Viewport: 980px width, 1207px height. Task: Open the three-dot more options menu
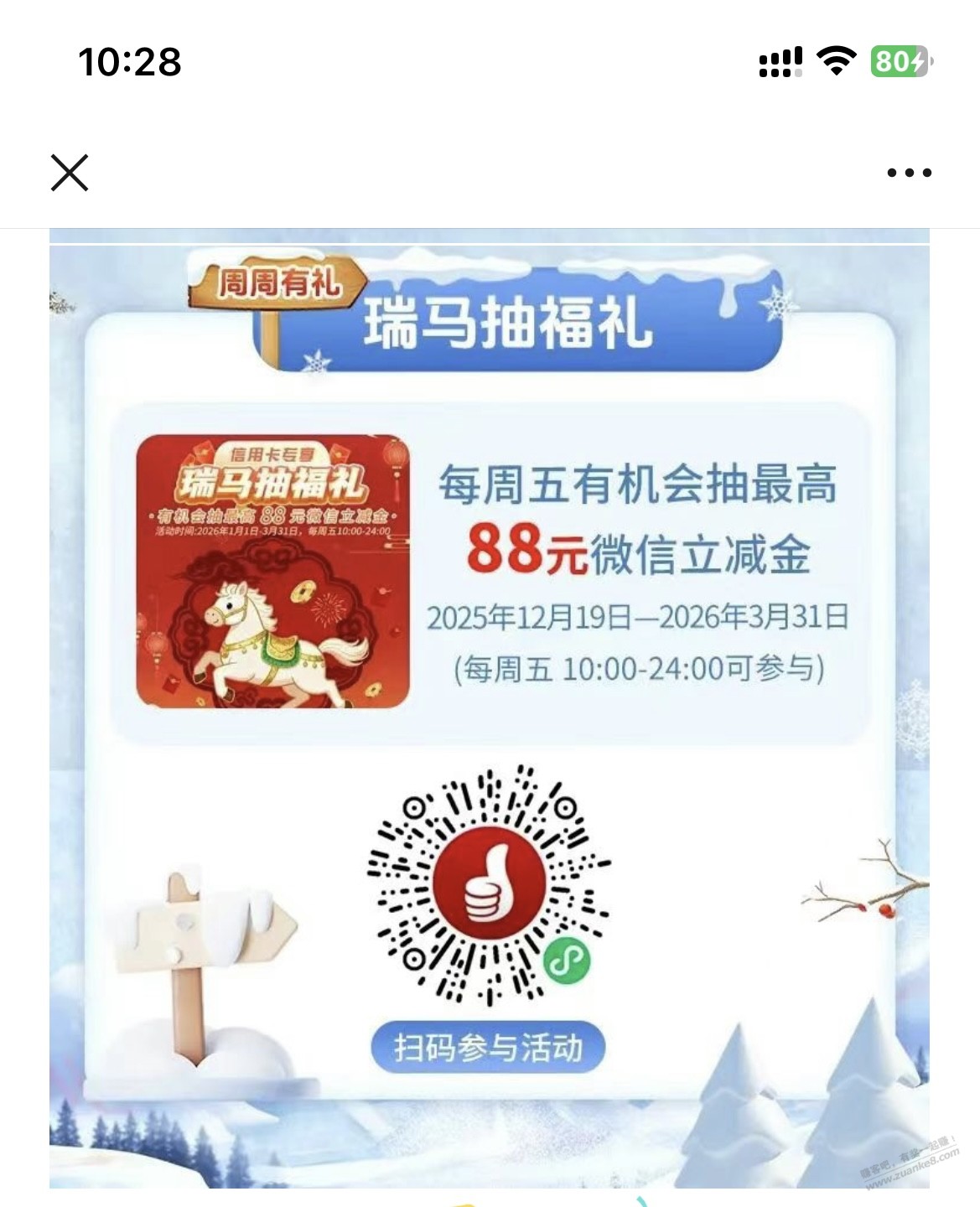click(x=909, y=173)
